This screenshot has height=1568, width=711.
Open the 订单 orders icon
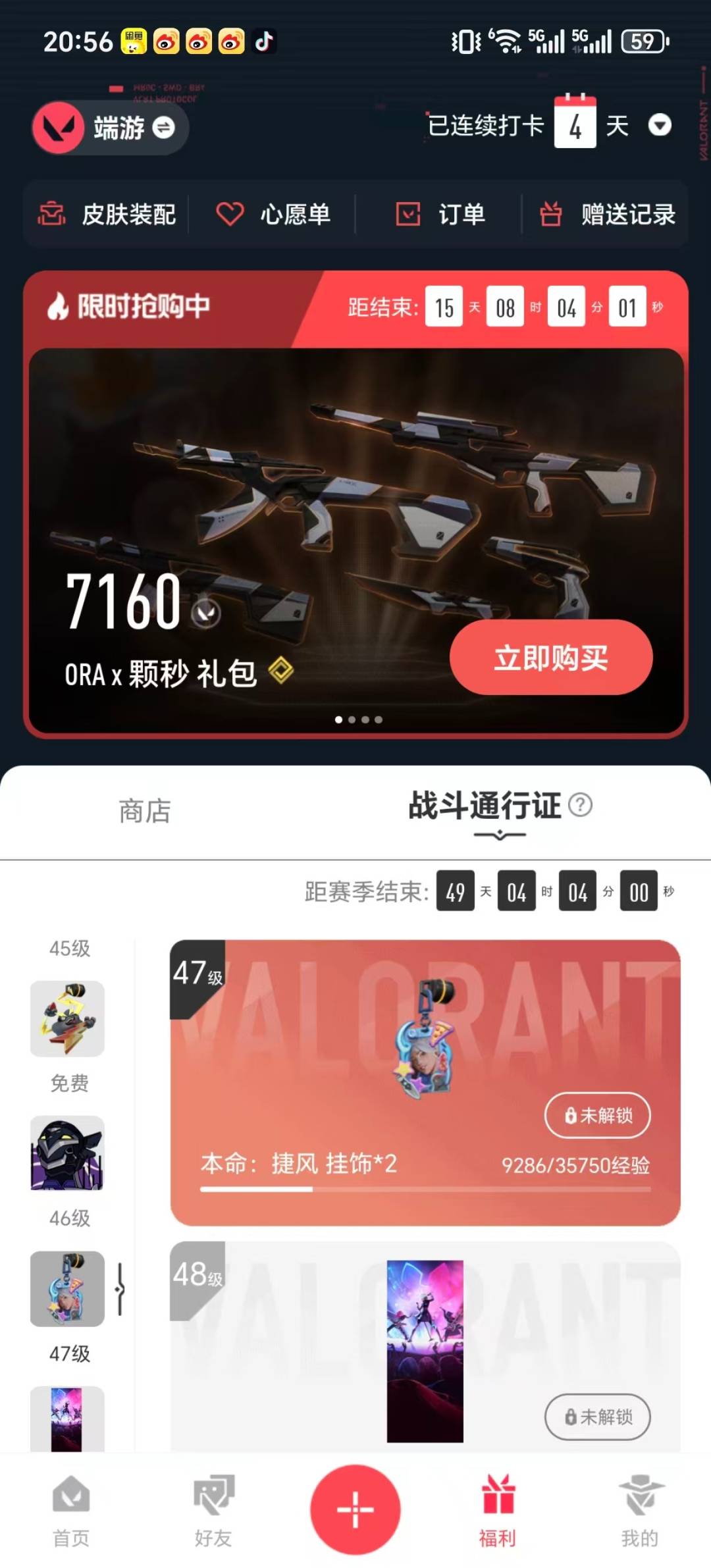pos(408,214)
